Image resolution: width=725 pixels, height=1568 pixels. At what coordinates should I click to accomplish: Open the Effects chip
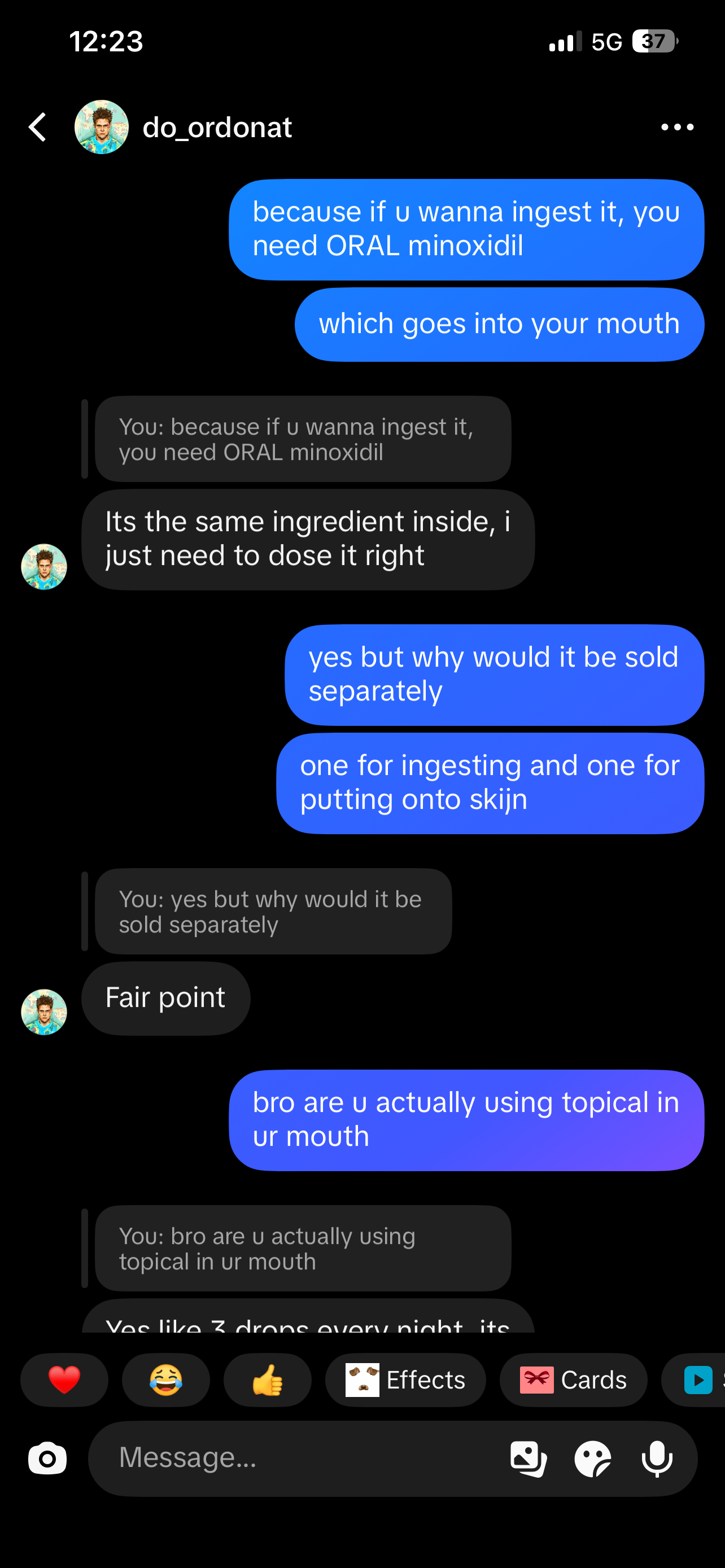[x=405, y=1379]
